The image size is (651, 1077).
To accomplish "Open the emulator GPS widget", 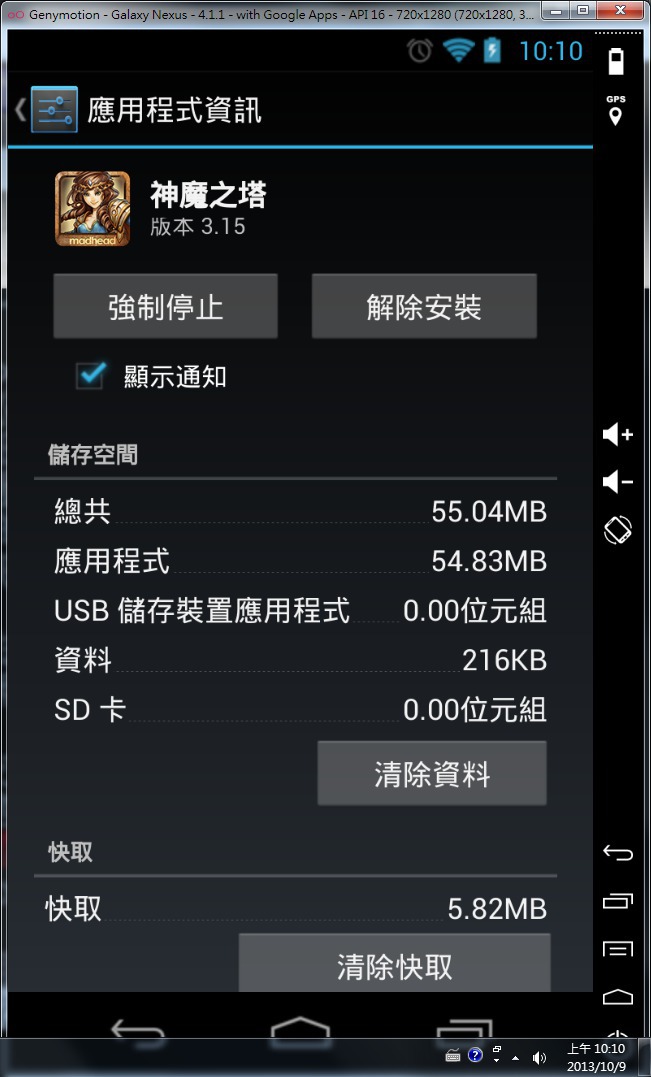I will [x=616, y=110].
